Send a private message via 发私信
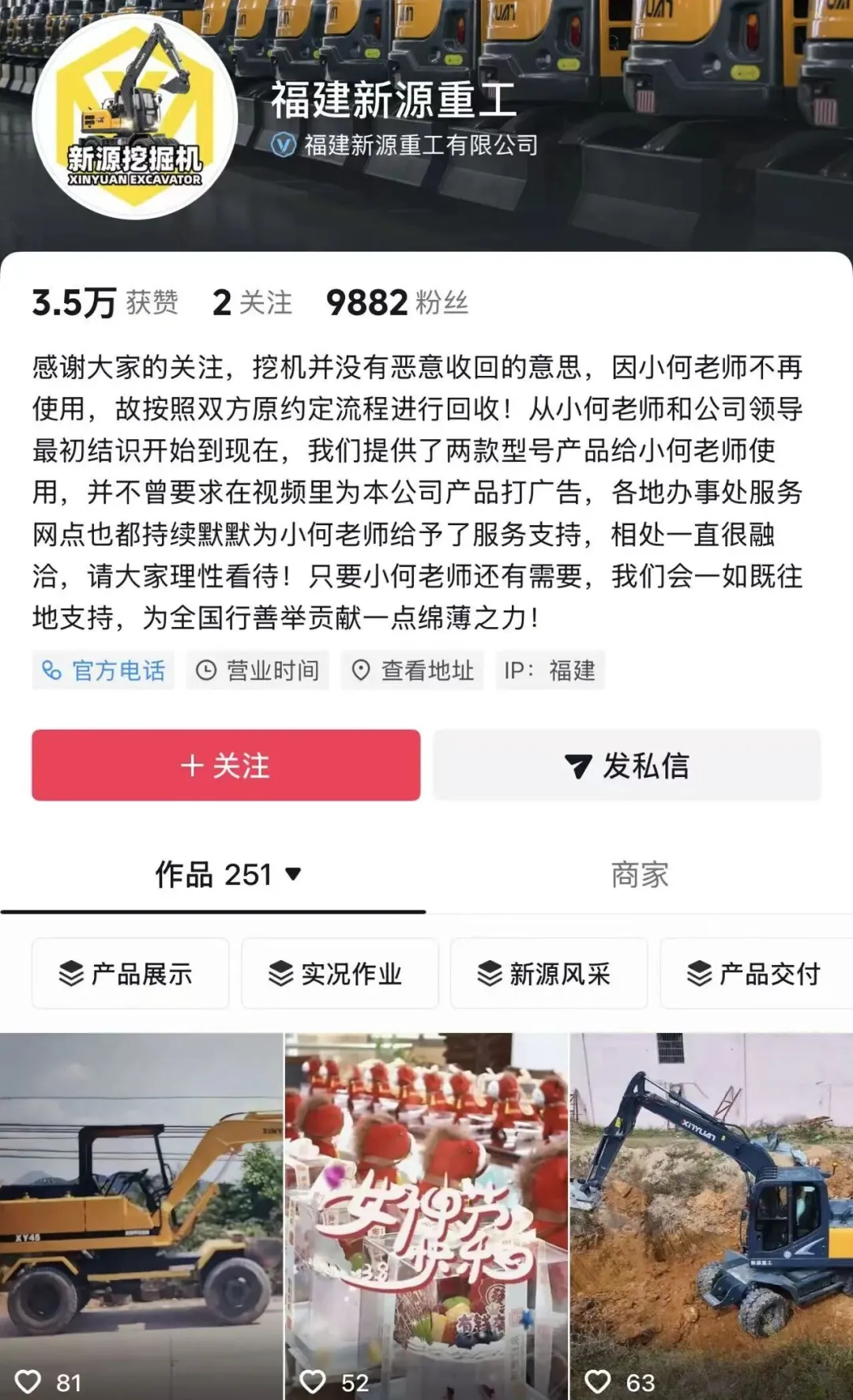The width and height of the screenshot is (853, 1400). (626, 765)
